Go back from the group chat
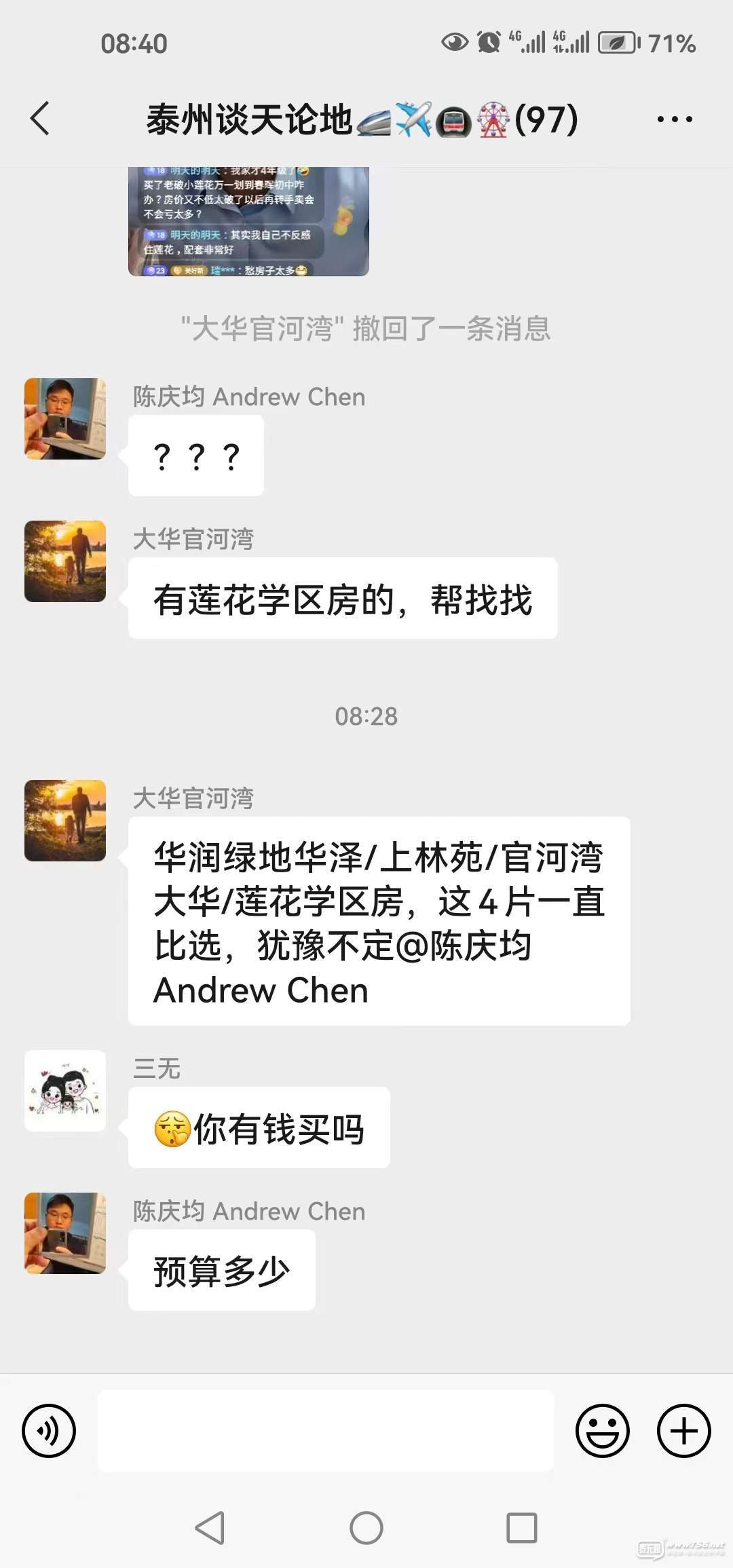Image resolution: width=733 pixels, height=1568 pixels. point(41,119)
